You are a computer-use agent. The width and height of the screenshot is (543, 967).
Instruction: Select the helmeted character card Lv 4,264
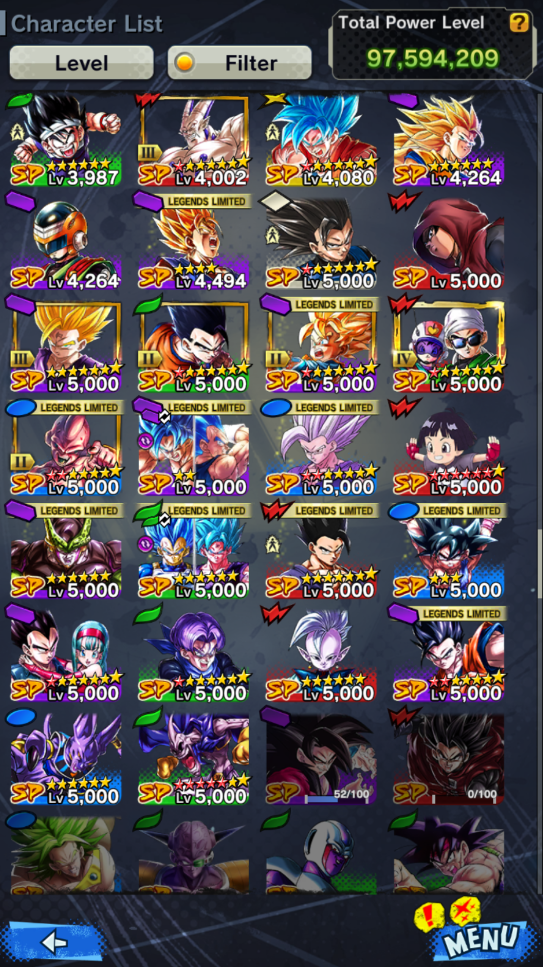(x=66, y=244)
